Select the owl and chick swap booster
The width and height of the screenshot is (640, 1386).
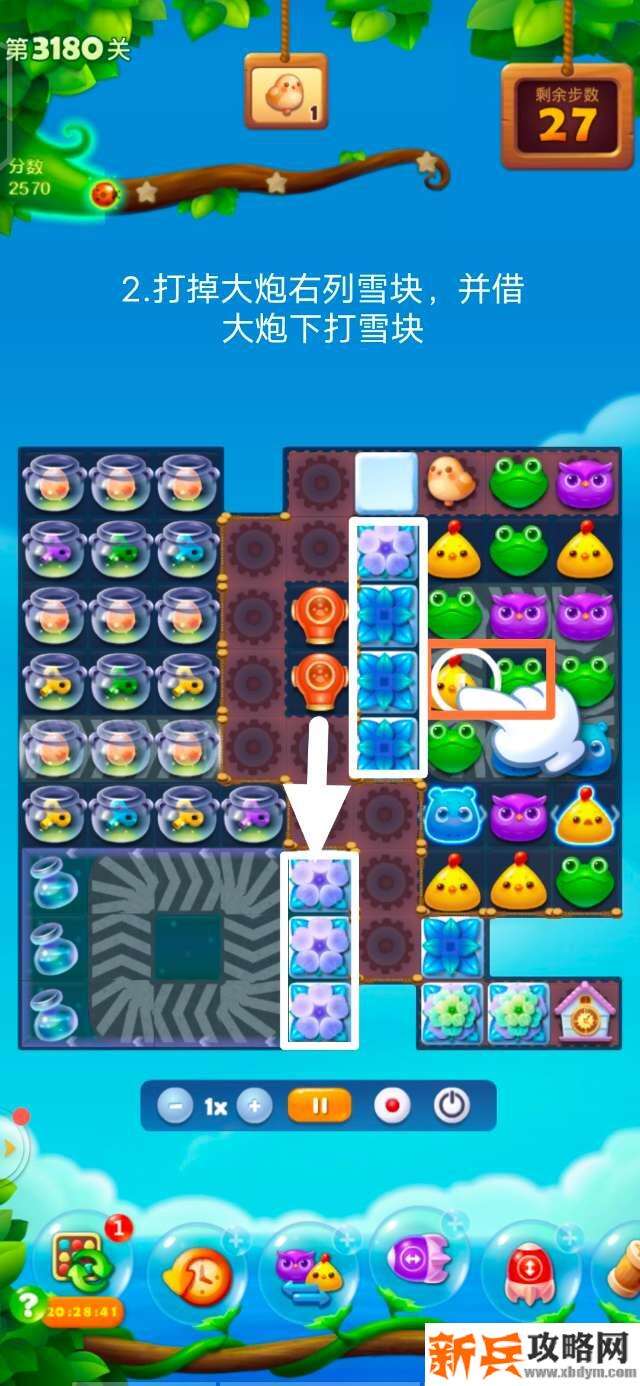(308, 1272)
